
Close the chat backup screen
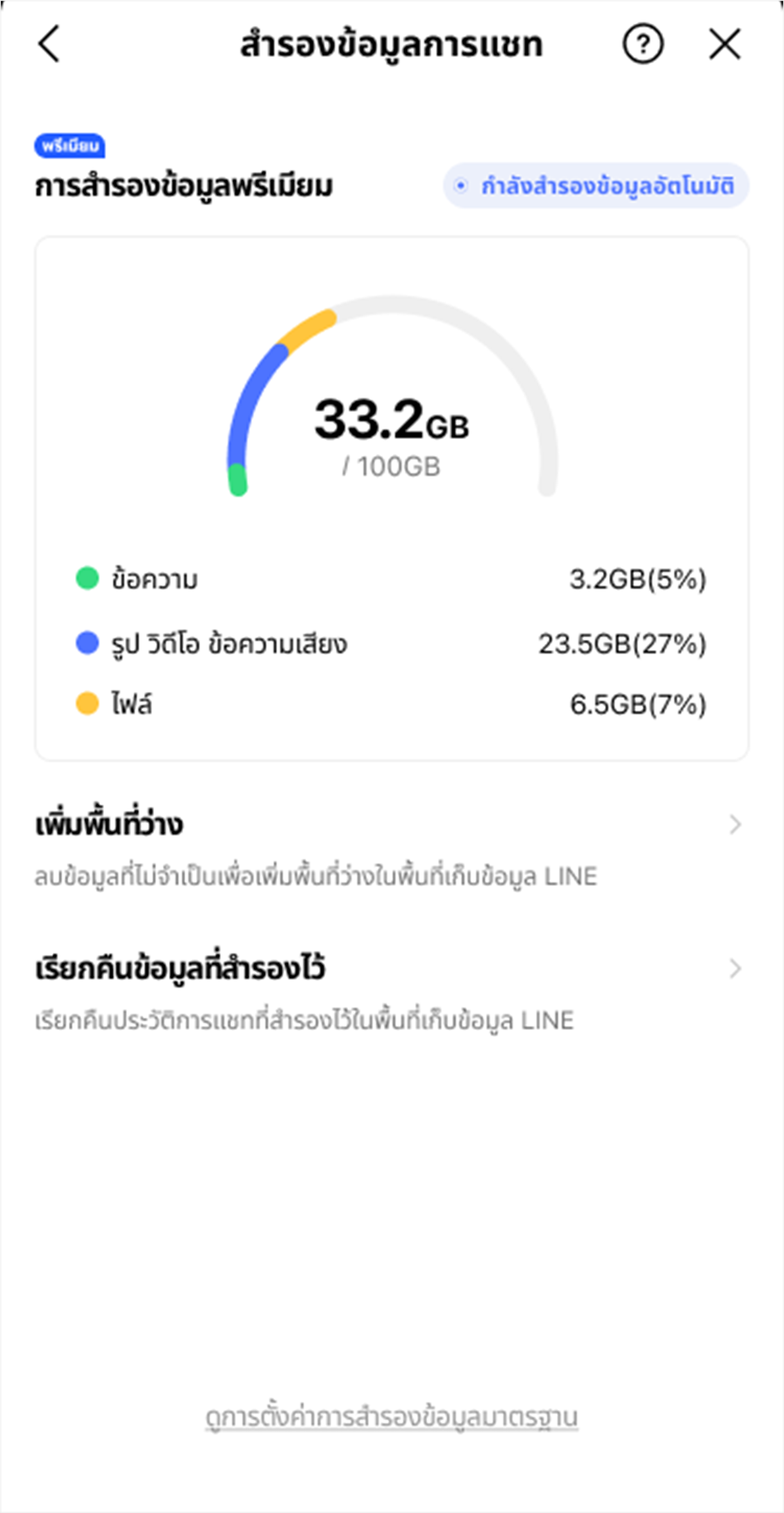pos(725,44)
